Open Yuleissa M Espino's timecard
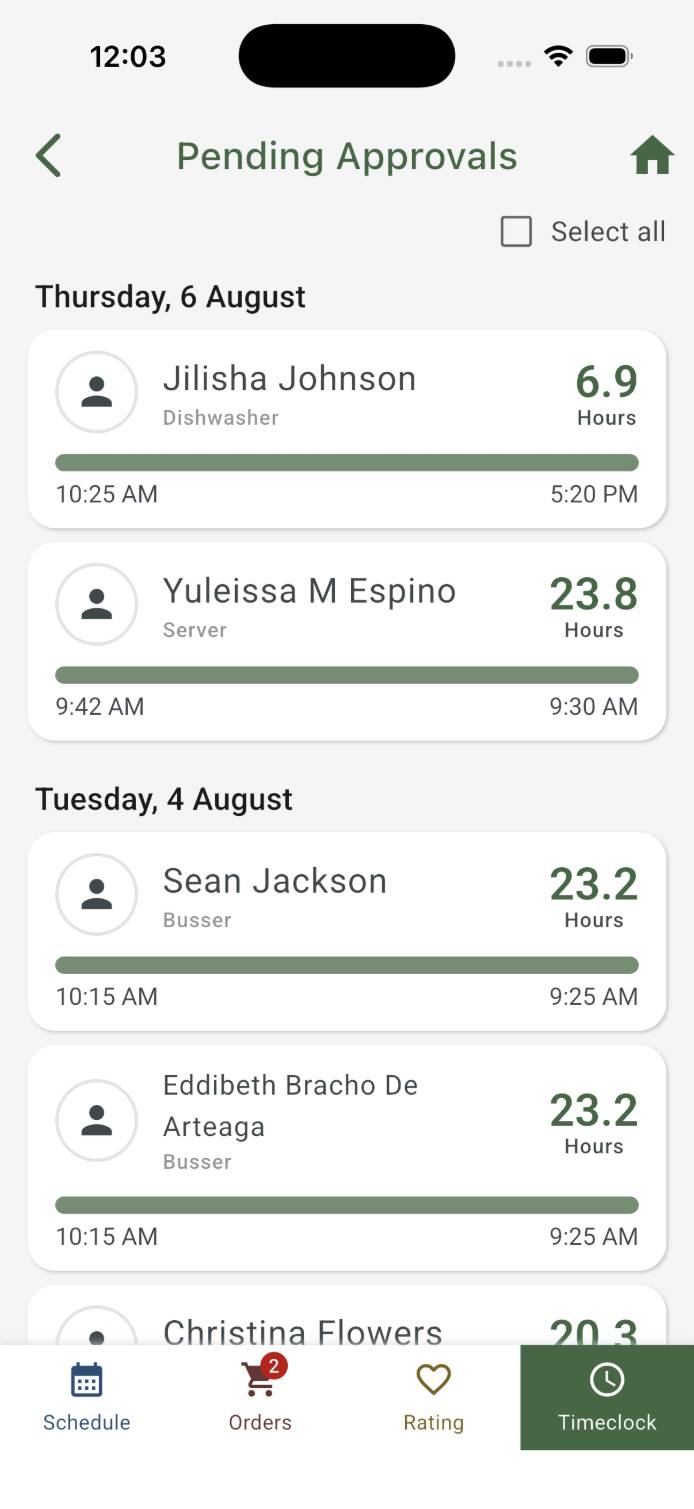This screenshot has height=1509, width=694. click(347, 641)
